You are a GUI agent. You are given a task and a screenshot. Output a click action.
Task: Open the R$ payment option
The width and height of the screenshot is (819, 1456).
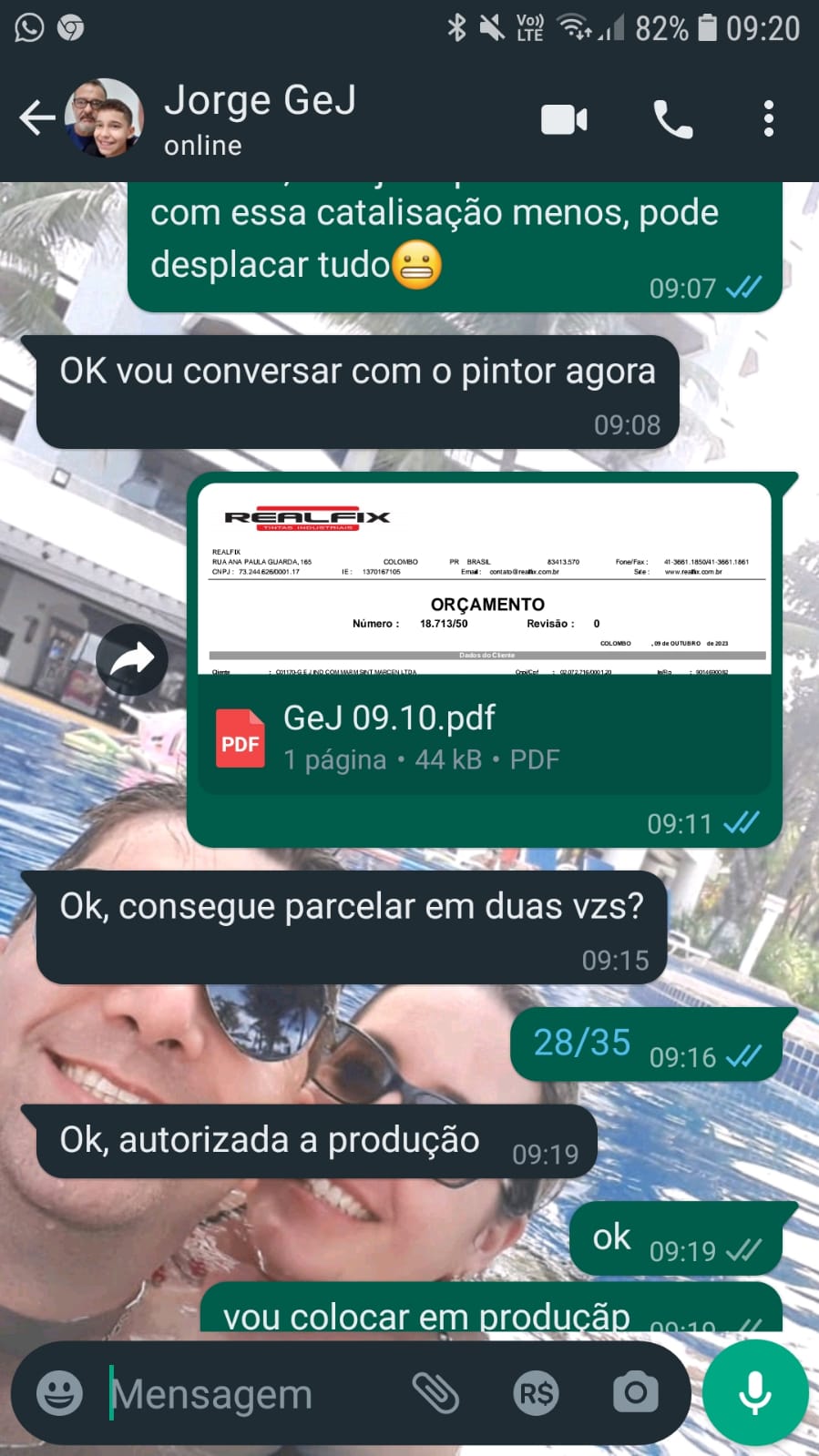coord(536,1393)
